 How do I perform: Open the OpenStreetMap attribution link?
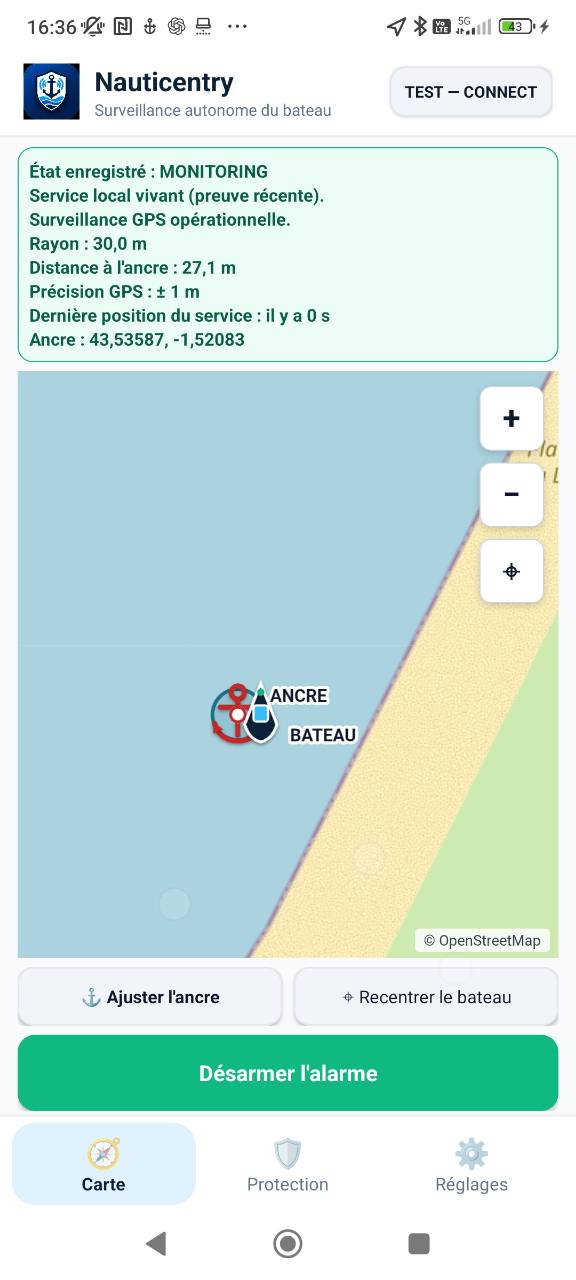[490, 940]
